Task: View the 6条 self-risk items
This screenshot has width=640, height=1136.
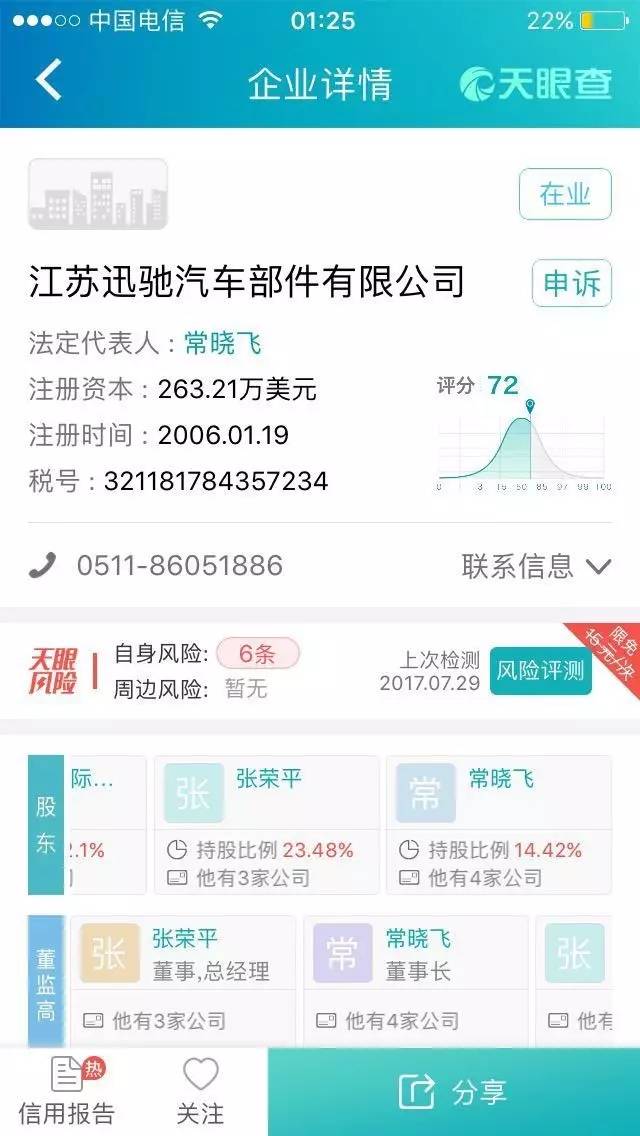Action: coord(258,653)
